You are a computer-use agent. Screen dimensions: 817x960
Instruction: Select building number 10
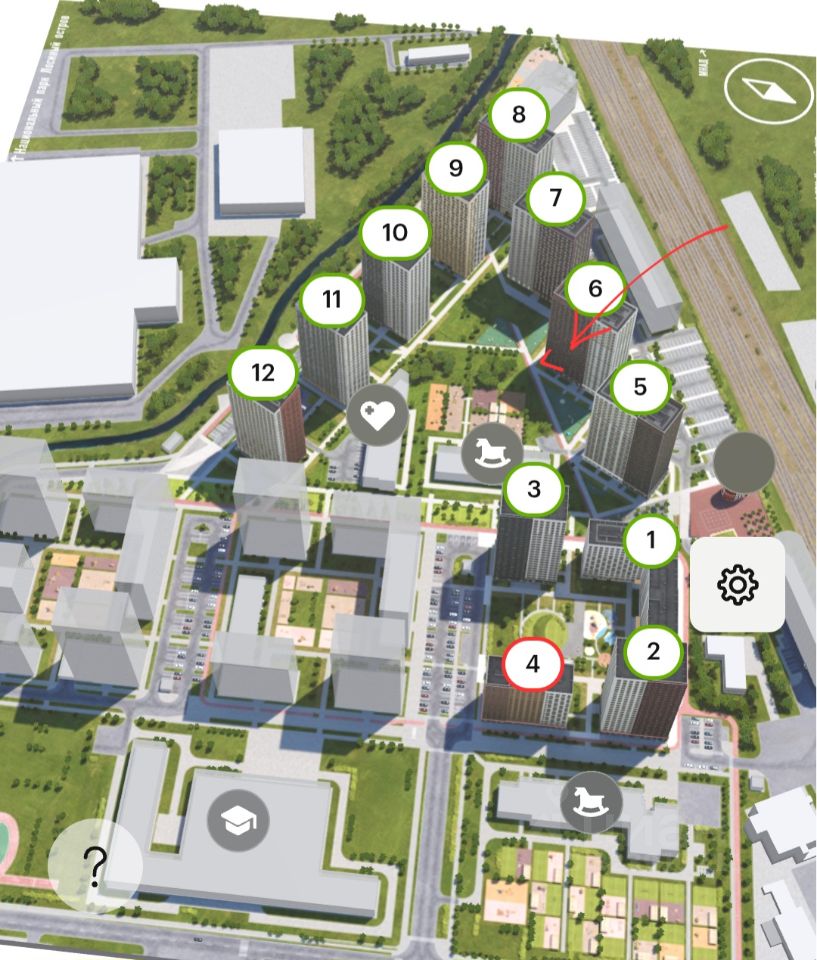tap(395, 233)
